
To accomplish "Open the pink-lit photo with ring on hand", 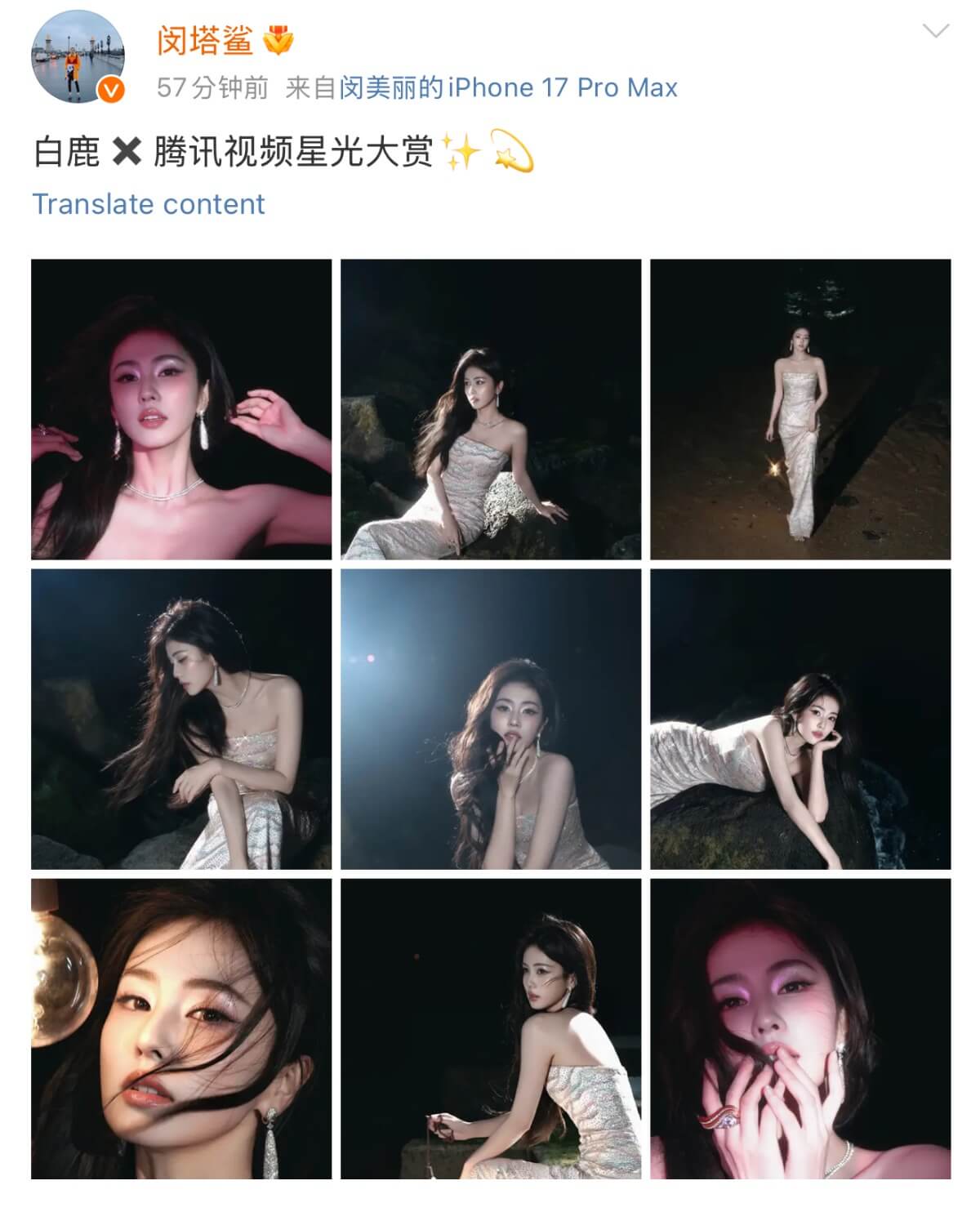I will click(x=800, y=1028).
